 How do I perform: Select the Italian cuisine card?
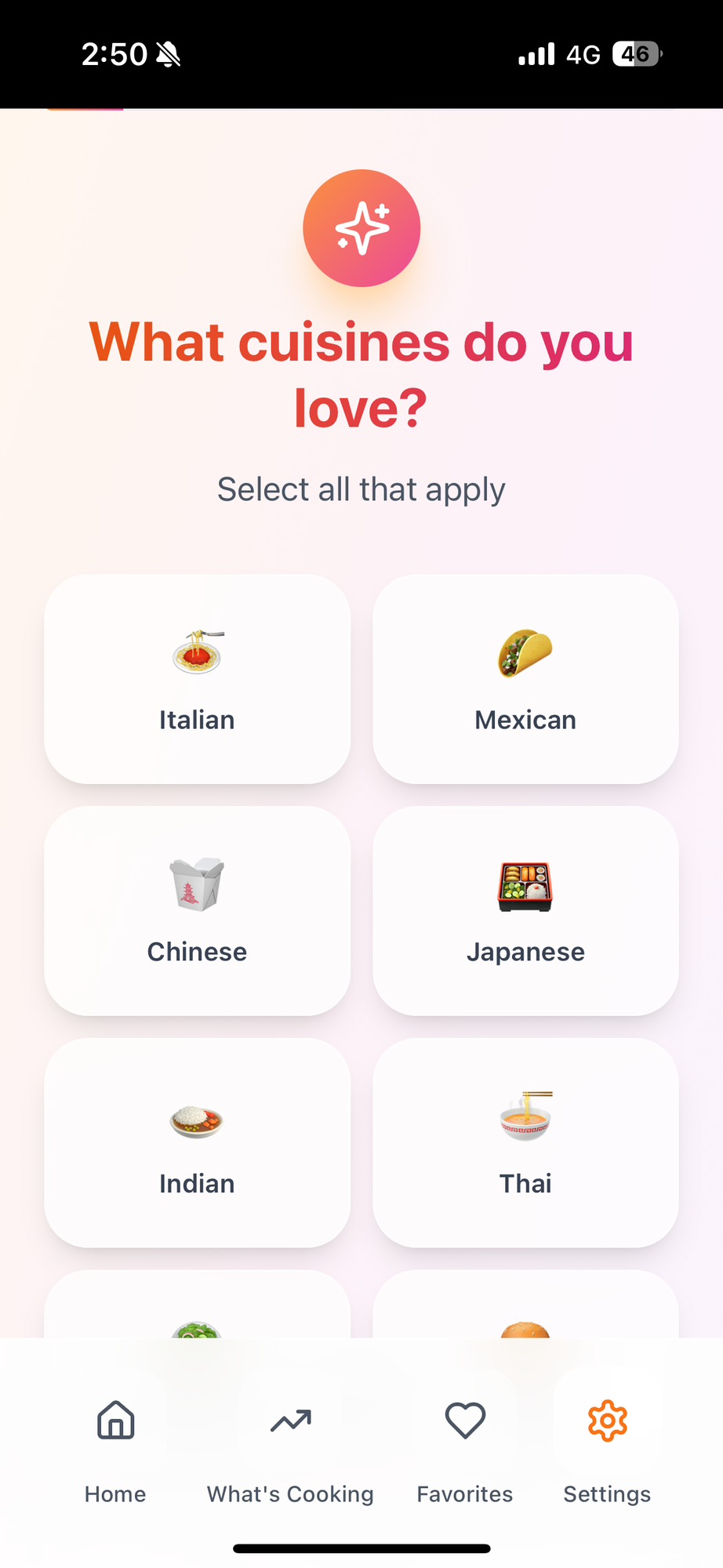click(197, 679)
